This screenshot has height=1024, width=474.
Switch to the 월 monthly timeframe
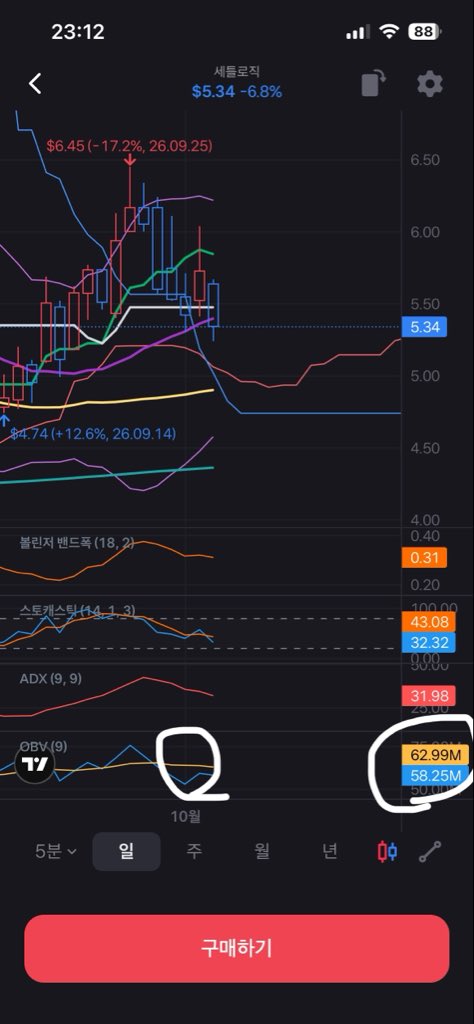coord(262,852)
